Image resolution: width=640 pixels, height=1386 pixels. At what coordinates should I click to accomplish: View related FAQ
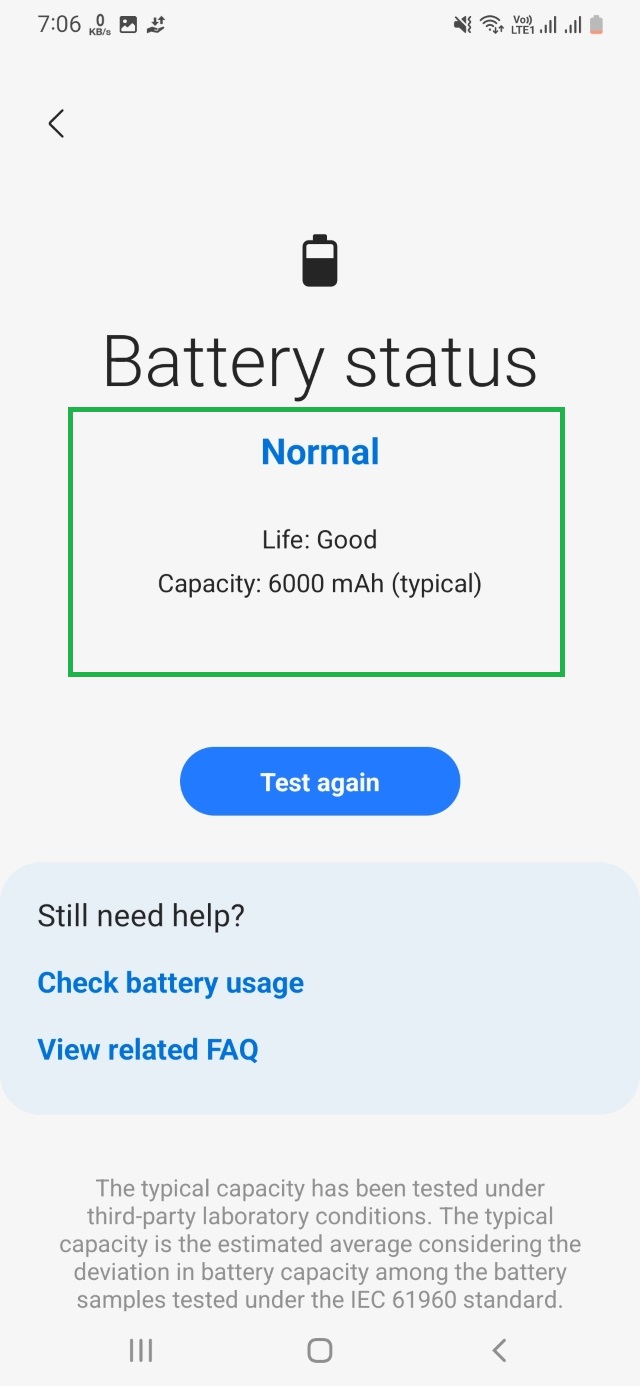[148, 1050]
